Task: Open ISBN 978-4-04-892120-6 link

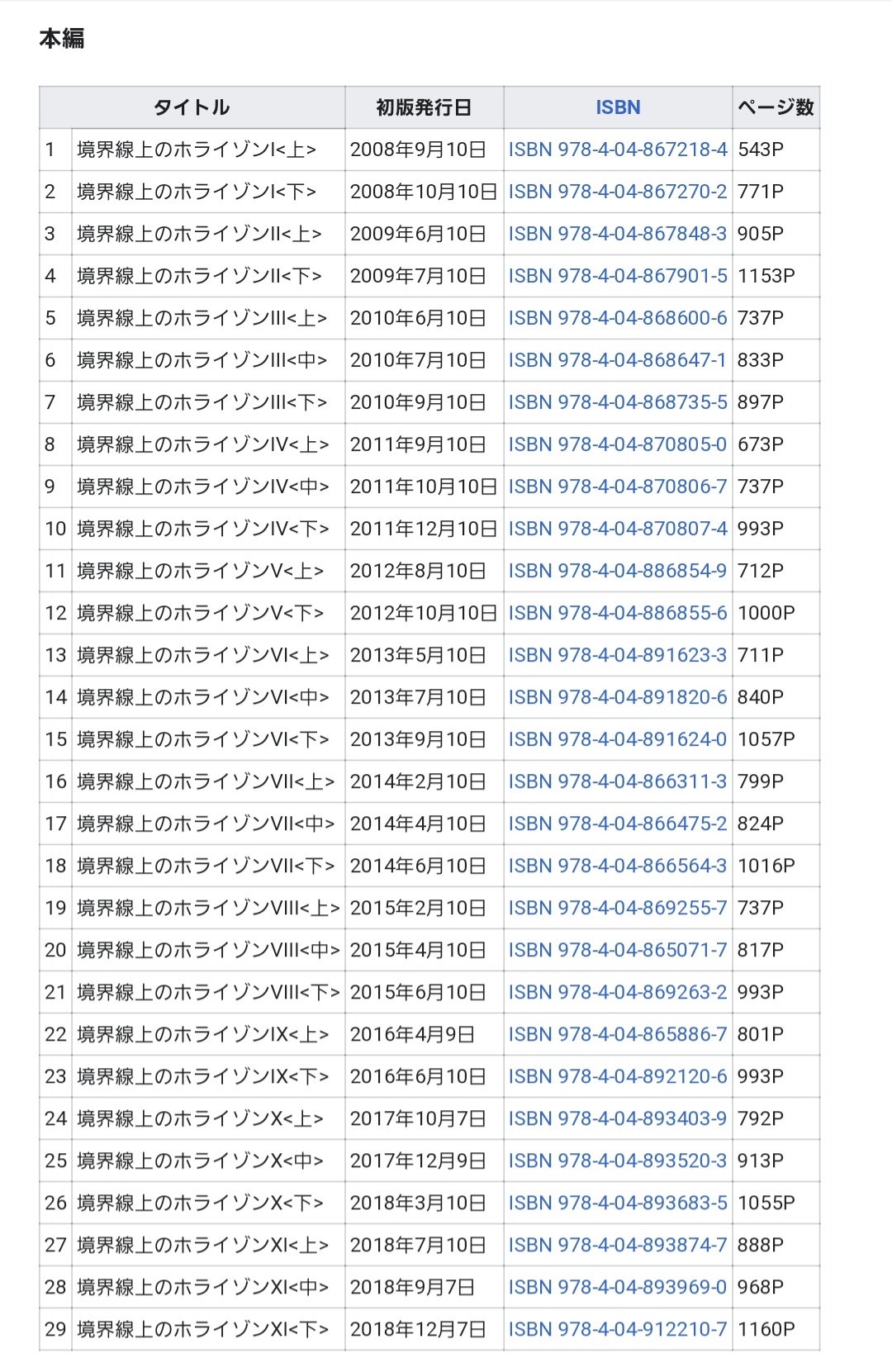Action: pos(618,1076)
